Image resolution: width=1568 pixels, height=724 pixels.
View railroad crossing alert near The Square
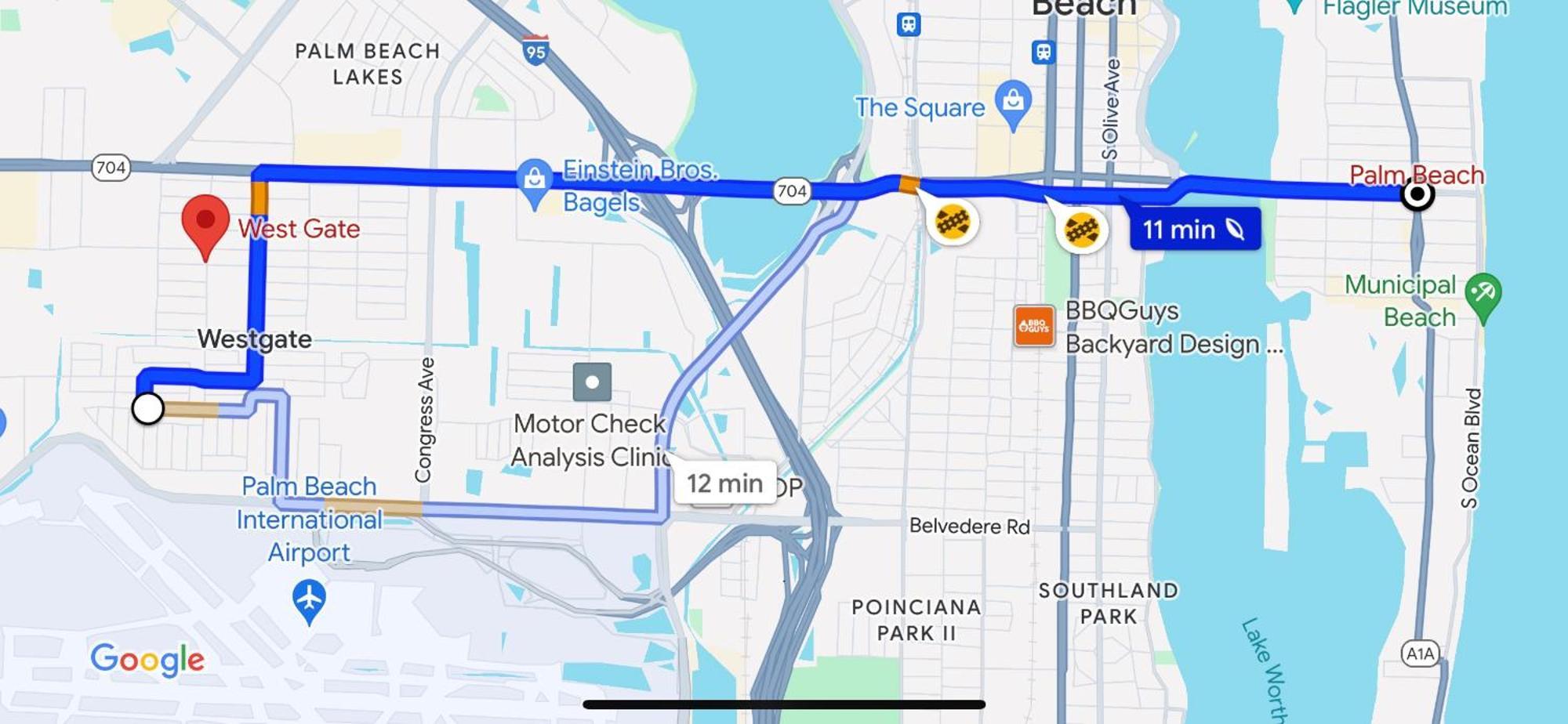(953, 223)
